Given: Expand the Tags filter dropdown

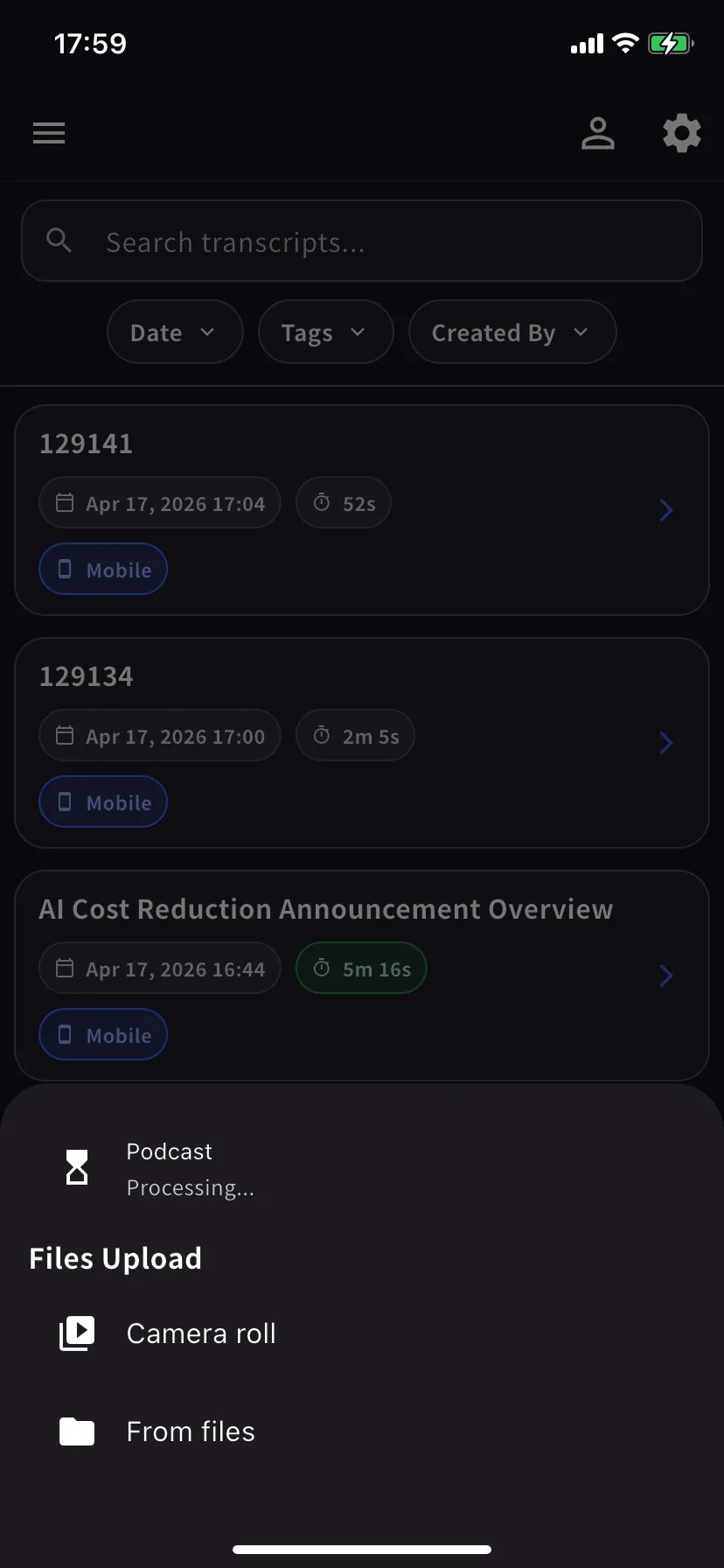Looking at the screenshot, I should [x=324, y=332].
